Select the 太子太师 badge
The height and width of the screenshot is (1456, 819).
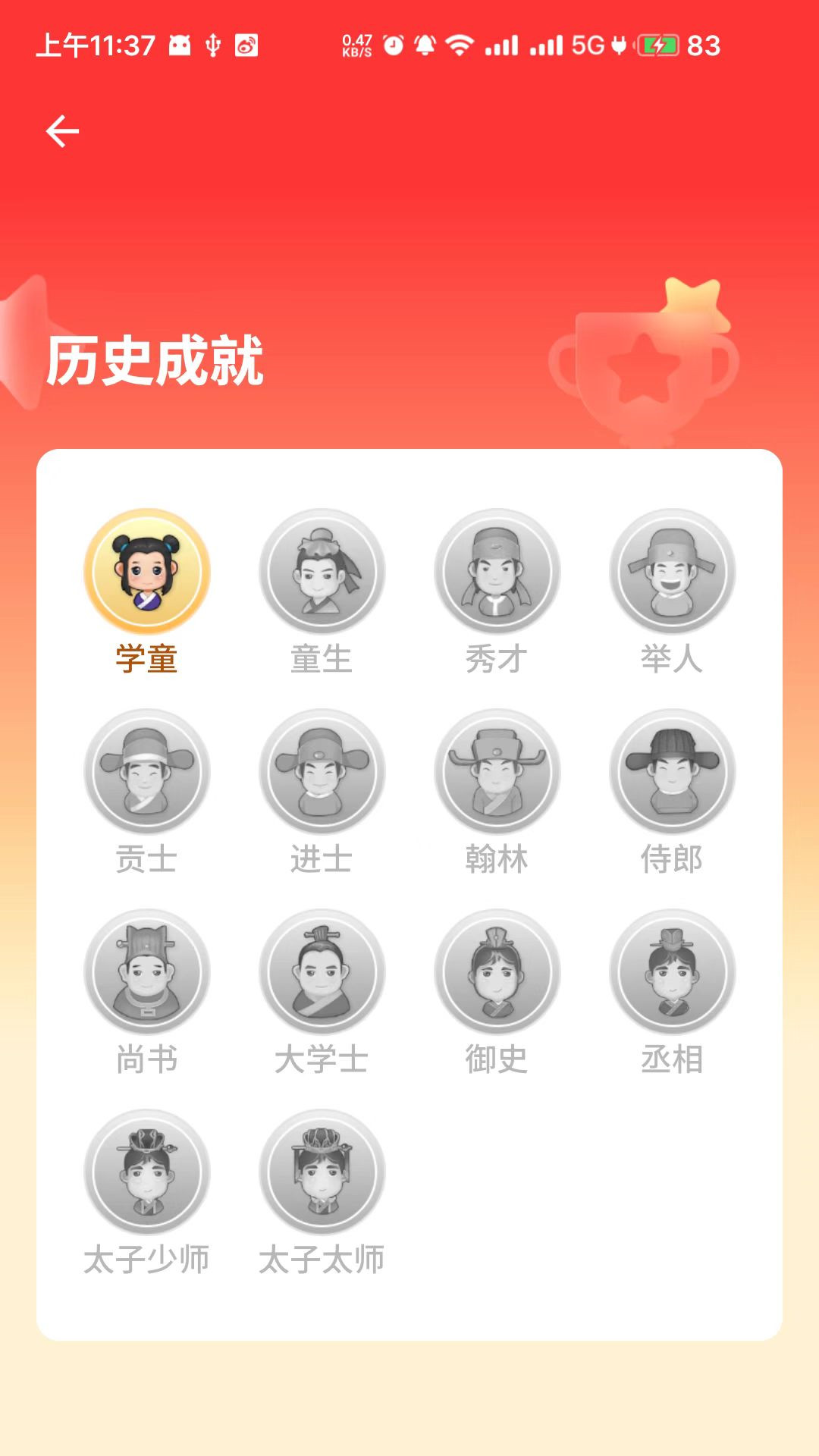tap(322, 1172)
